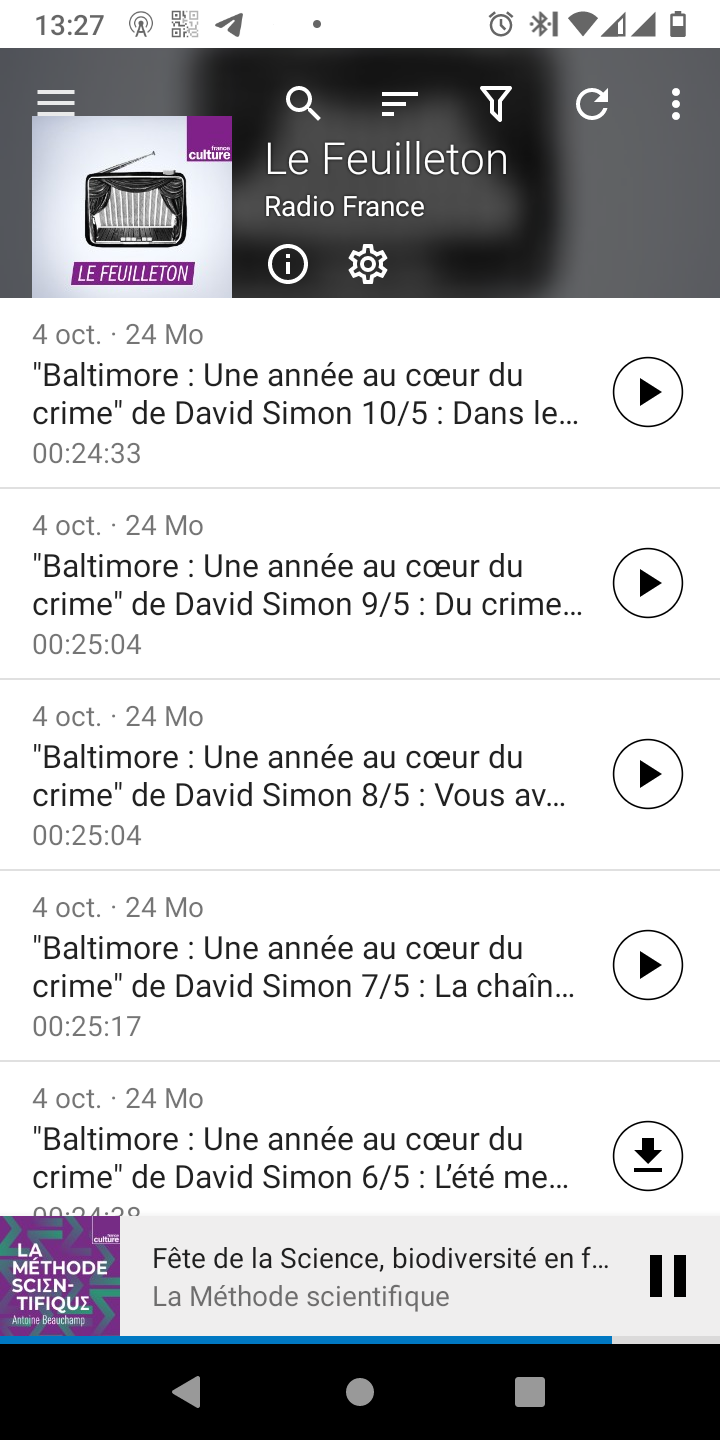Open the navigation drawer menu

[56, 101]
